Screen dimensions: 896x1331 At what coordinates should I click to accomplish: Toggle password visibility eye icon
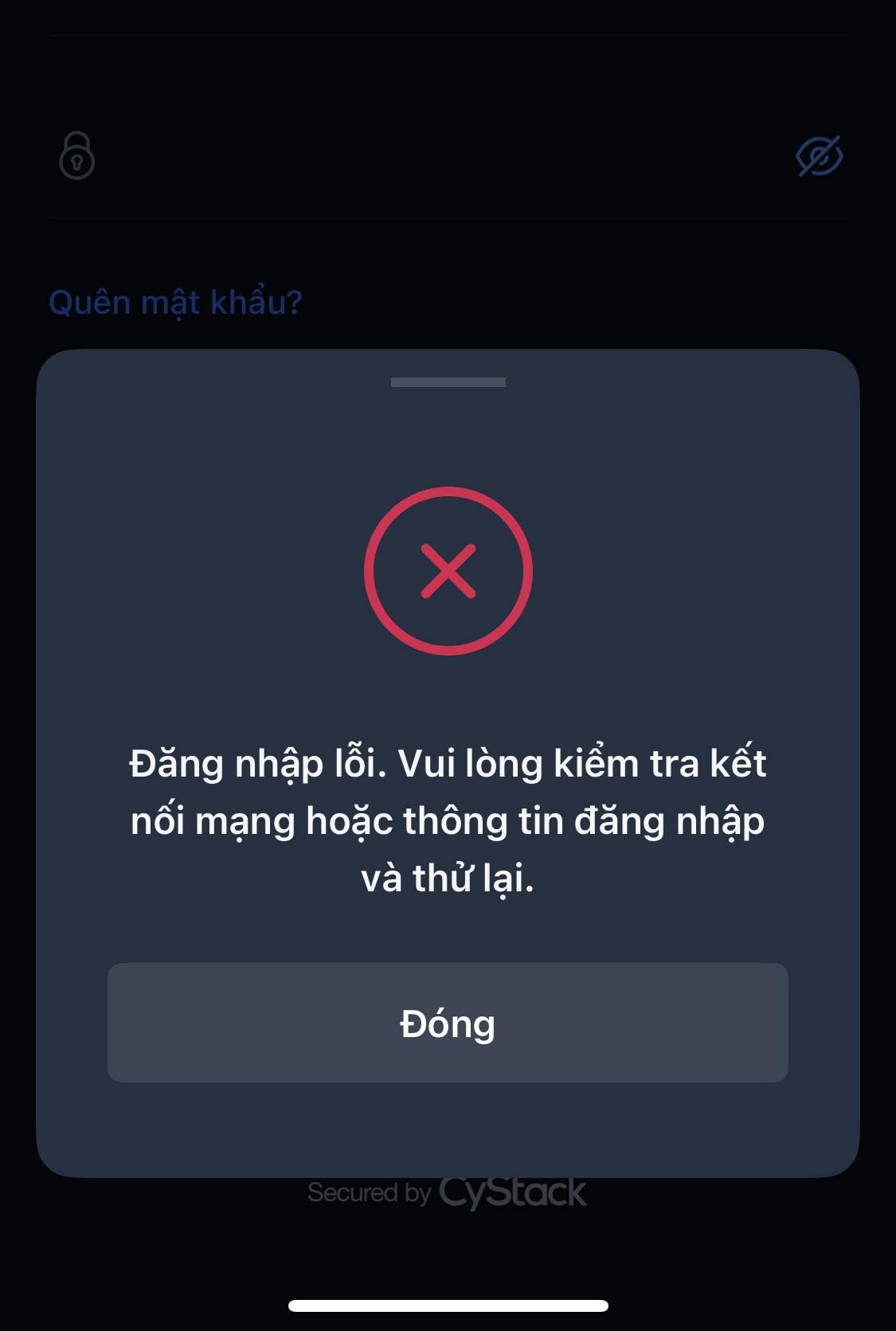(819, 156)
